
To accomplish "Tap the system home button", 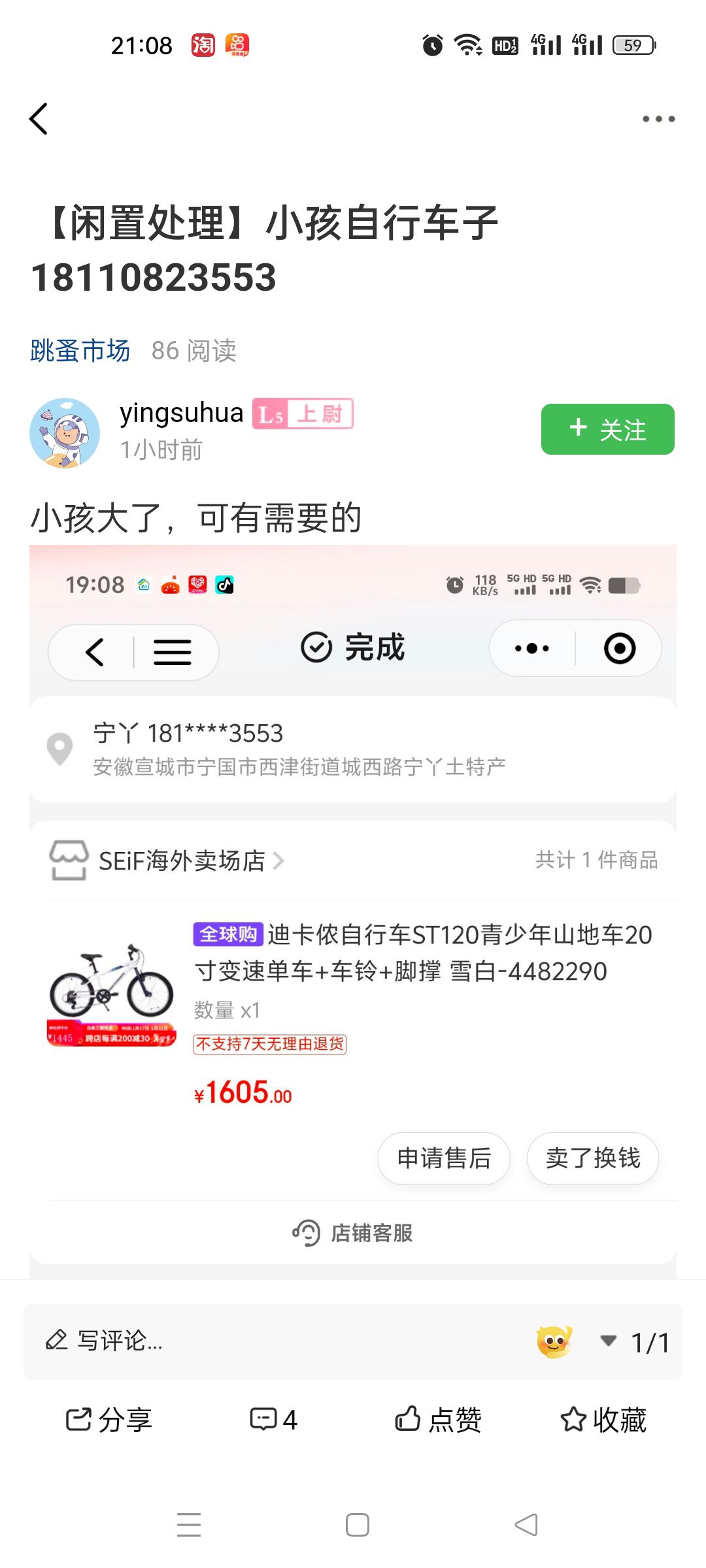I will [x=357, y=1525].
